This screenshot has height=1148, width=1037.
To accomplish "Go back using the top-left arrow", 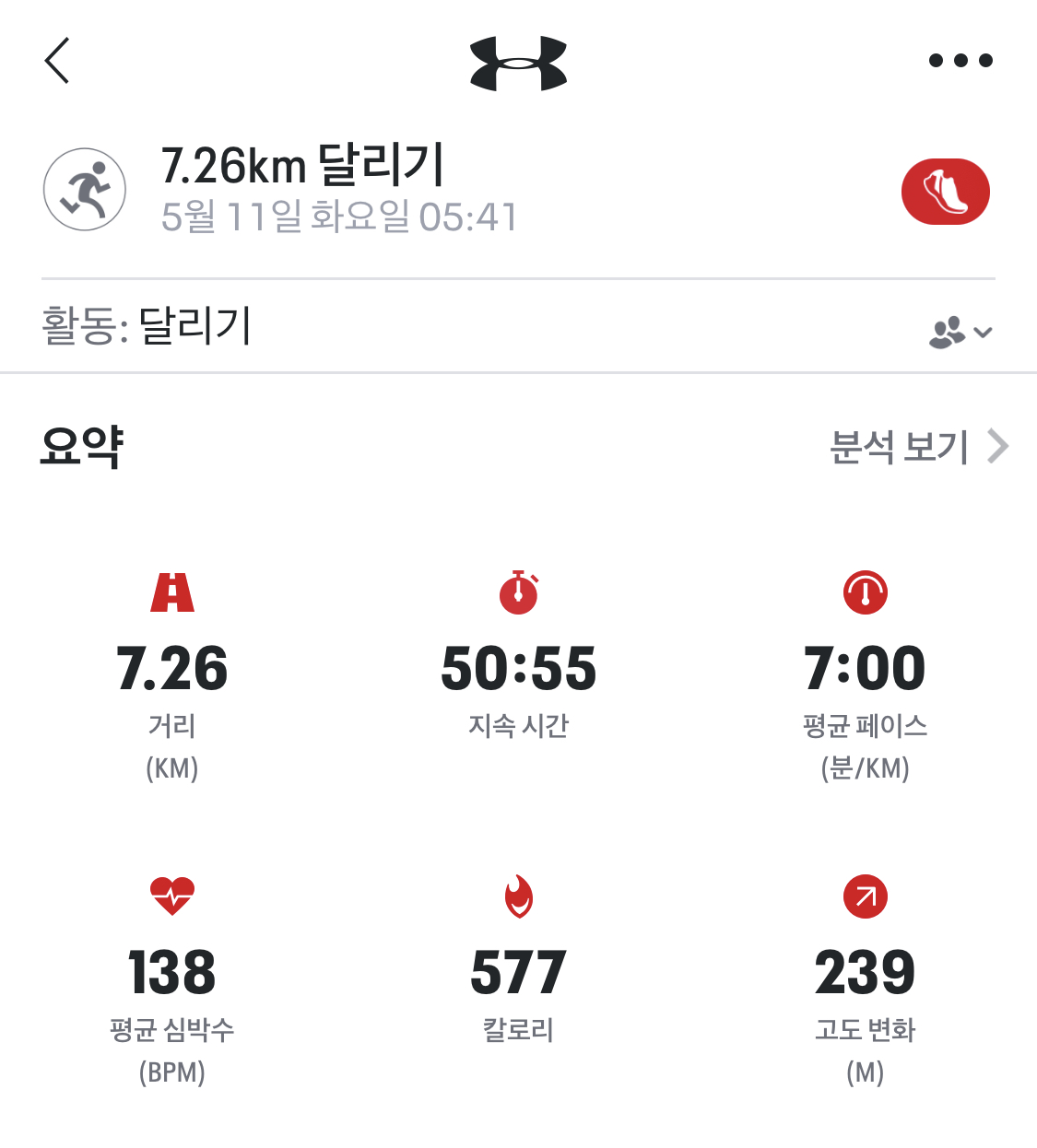I will point(57,61).
